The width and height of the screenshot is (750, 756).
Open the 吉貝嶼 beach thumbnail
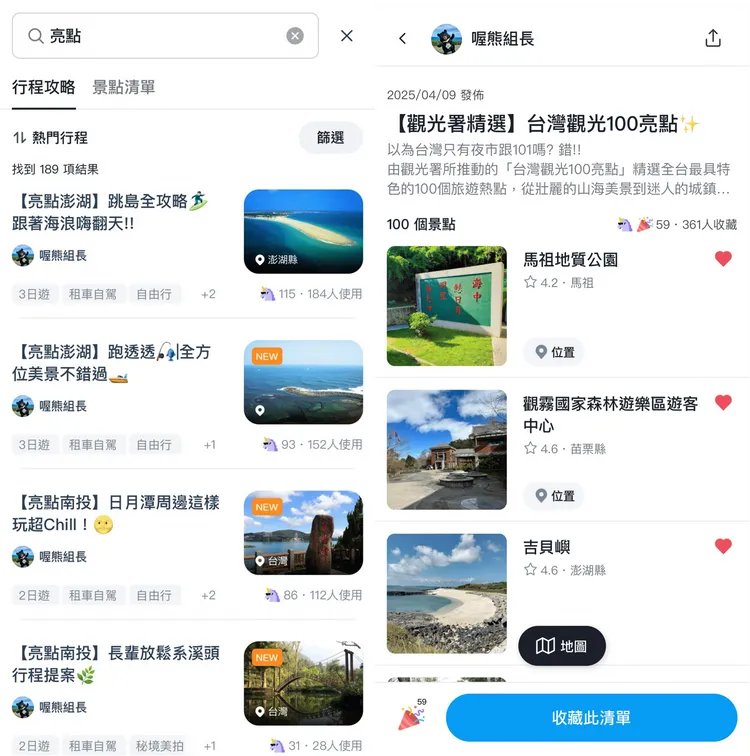pyautogui.click(x=446, y=593)
